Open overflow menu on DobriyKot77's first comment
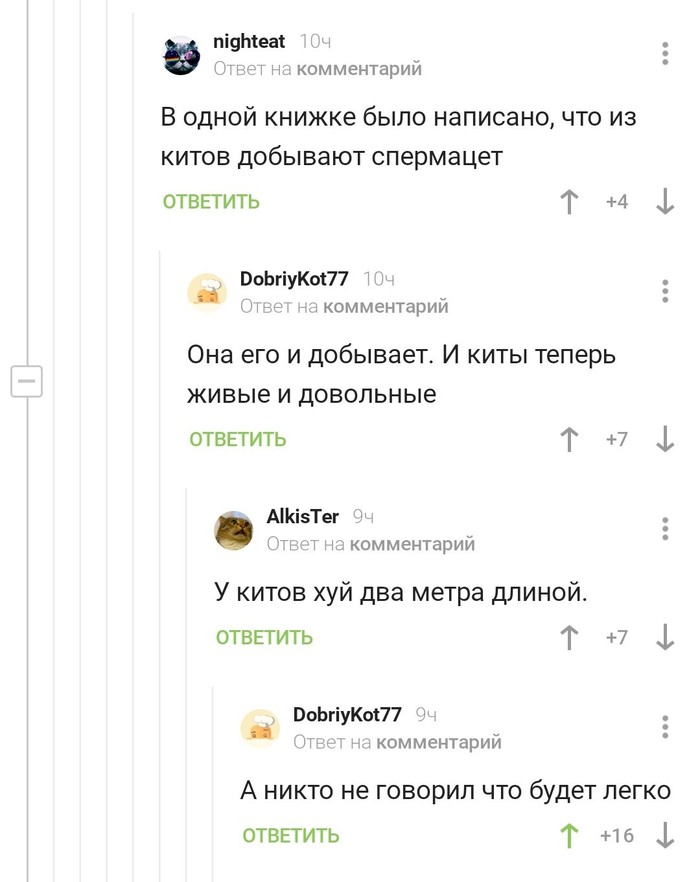The width and height of the screenshot is (700, 882). click(666, 291)
